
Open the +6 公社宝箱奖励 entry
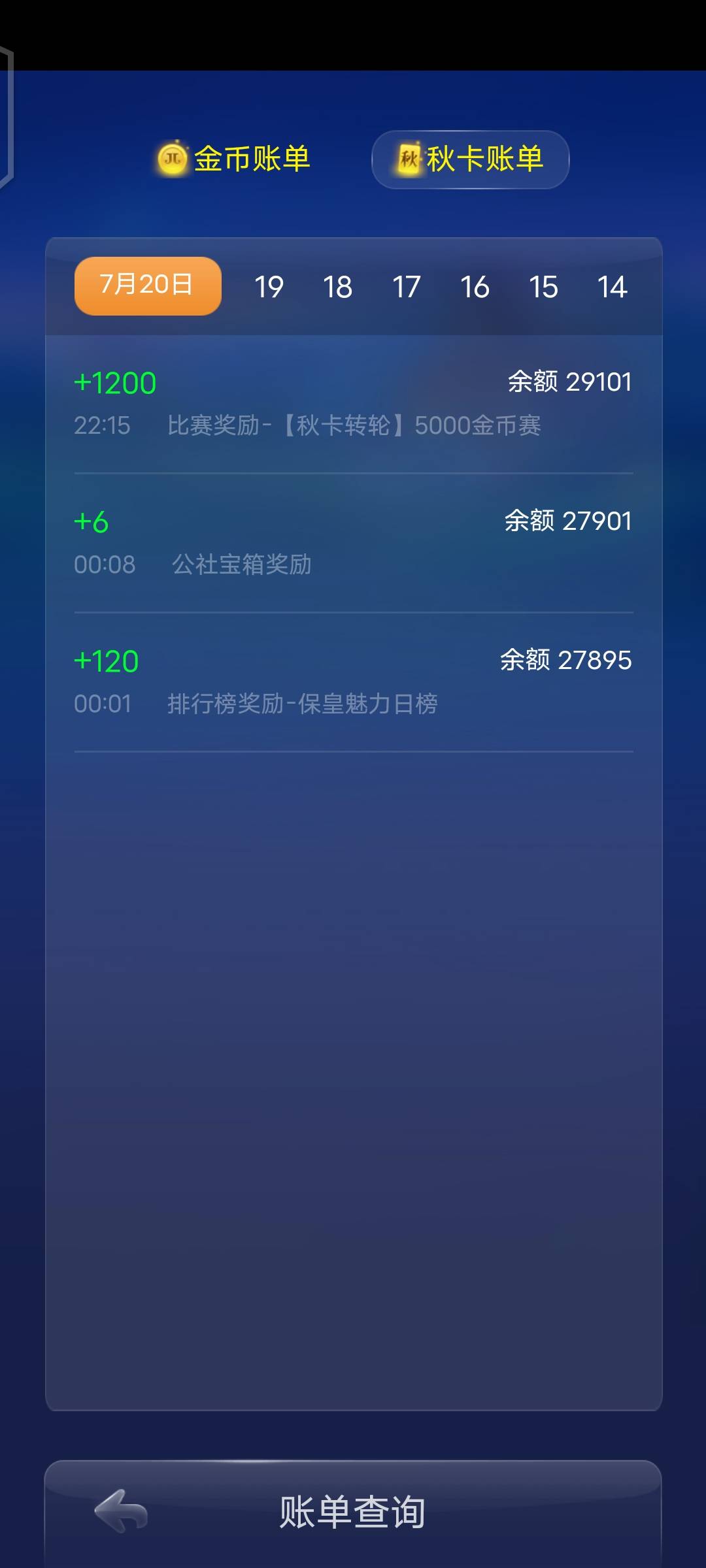click(x=353, y=541)
